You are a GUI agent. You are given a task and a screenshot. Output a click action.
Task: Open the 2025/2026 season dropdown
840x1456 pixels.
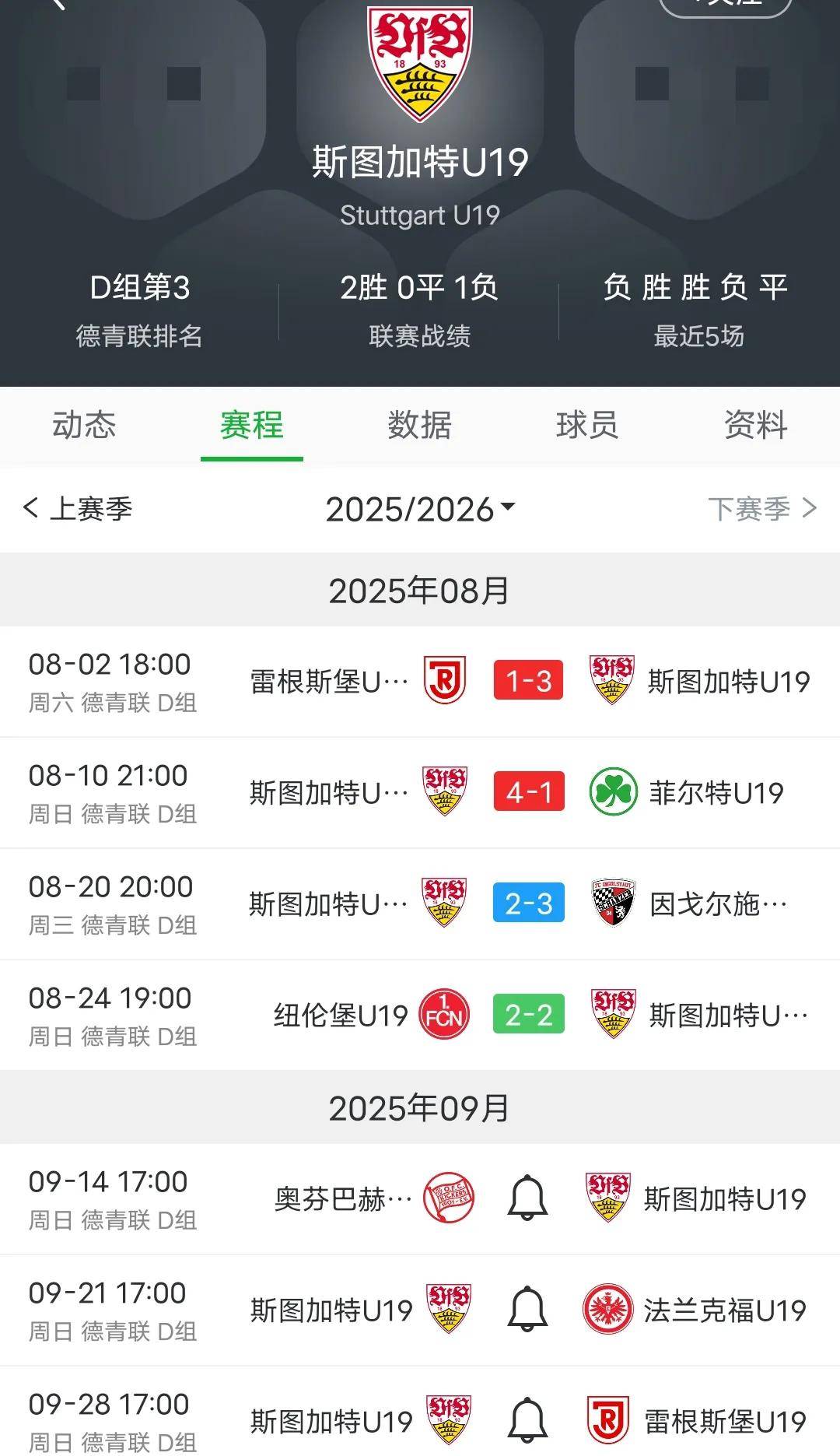[420, 510]
